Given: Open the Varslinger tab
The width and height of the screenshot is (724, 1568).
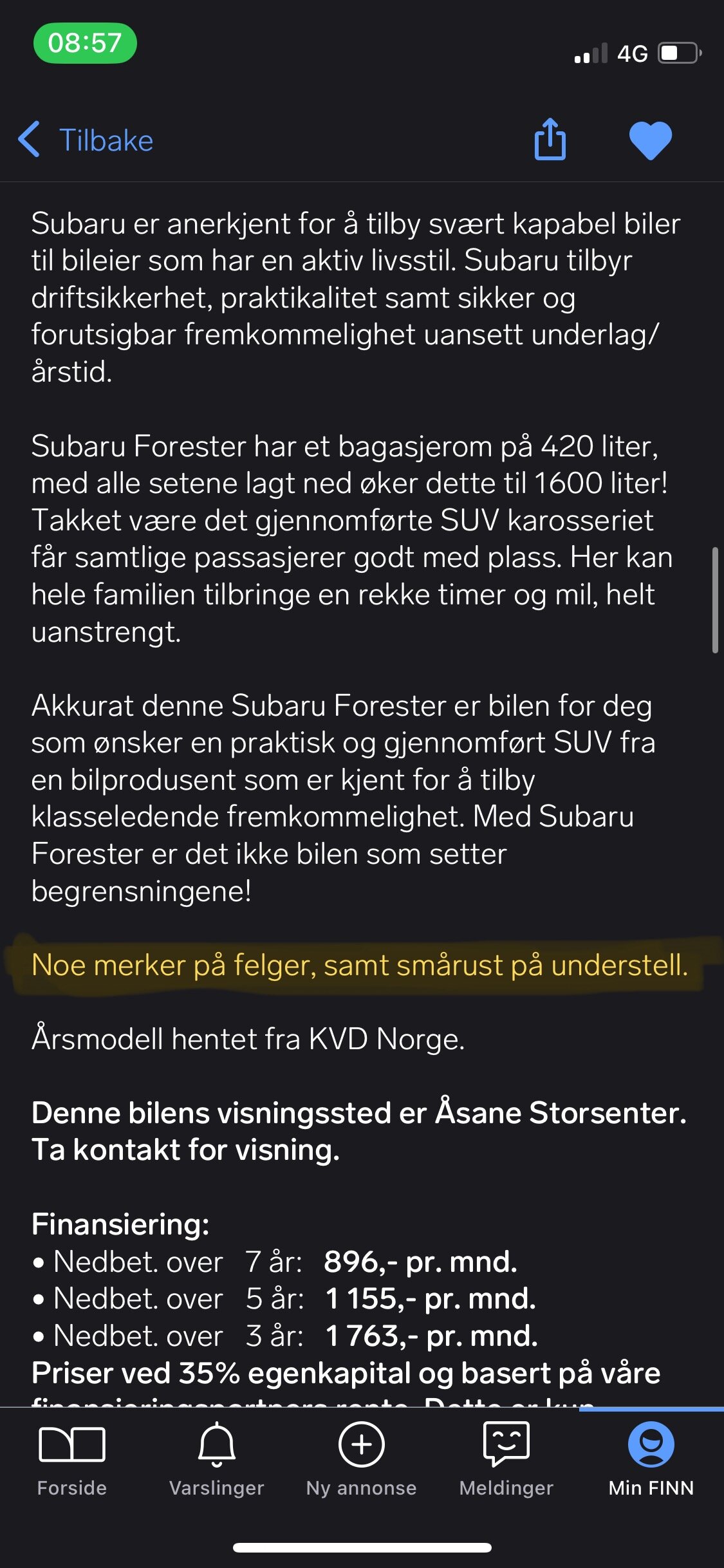Looking at the screenshot, I should point(217,1460).
